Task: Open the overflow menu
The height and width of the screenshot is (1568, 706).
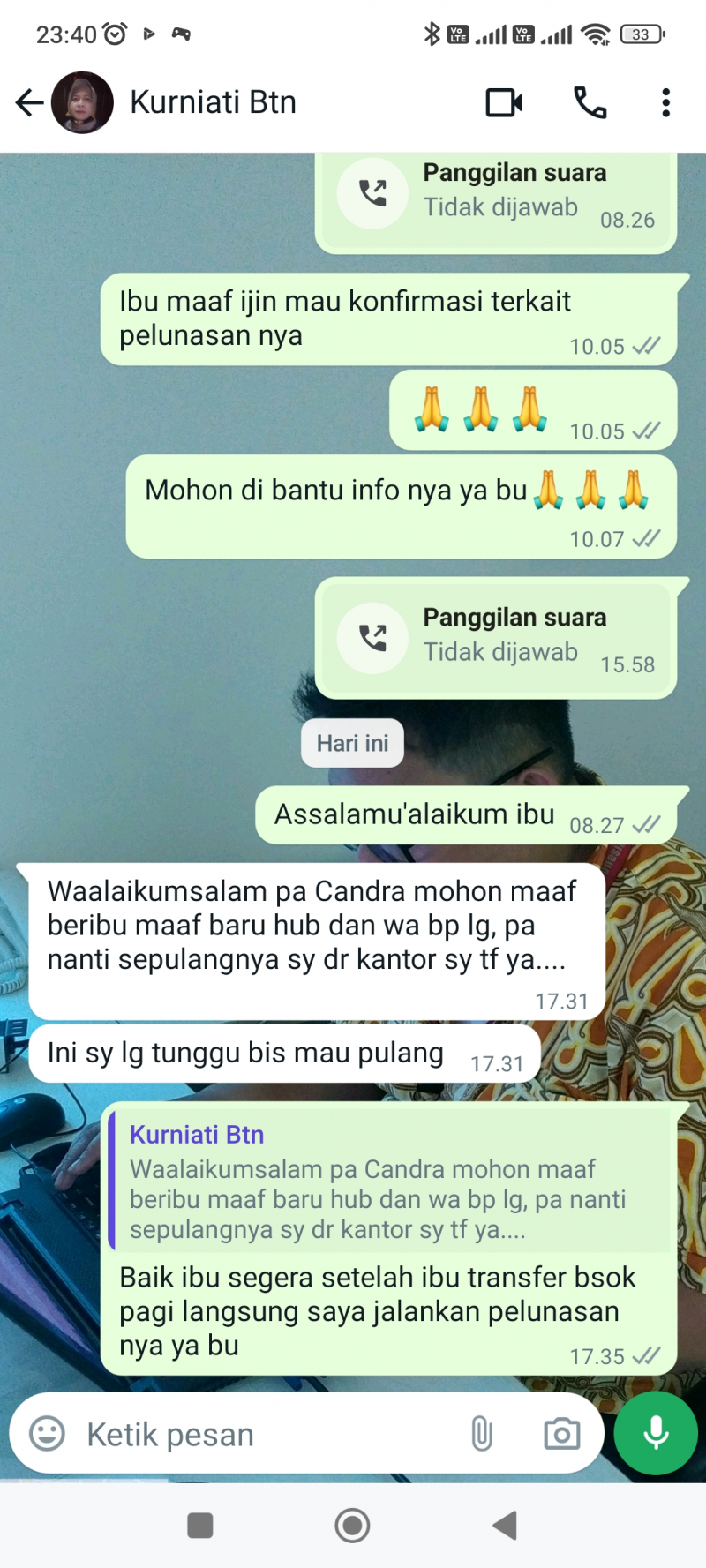Action: point(666,102)
